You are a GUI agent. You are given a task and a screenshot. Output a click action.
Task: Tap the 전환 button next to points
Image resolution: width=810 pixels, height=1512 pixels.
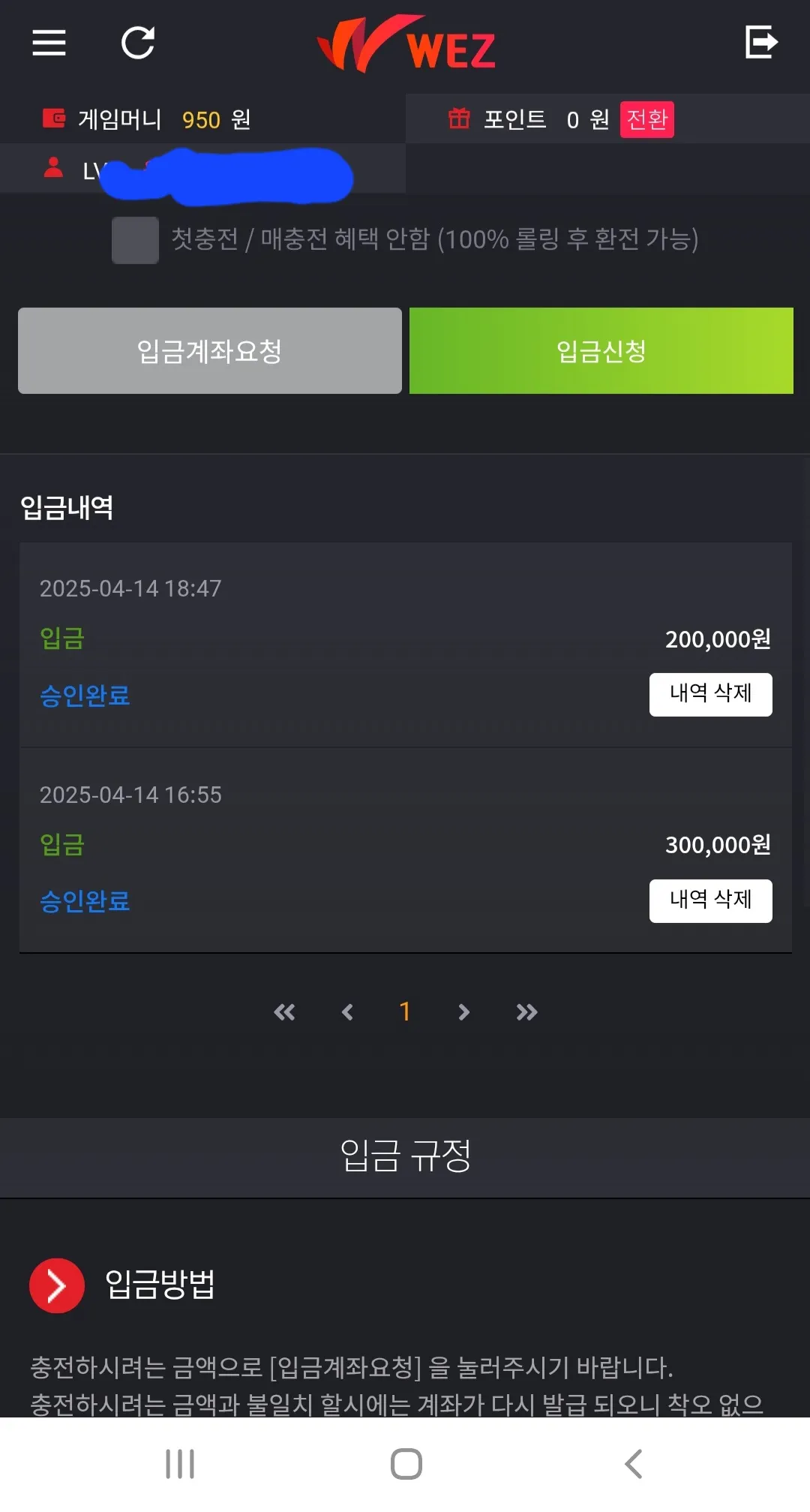tap(646, 119)
